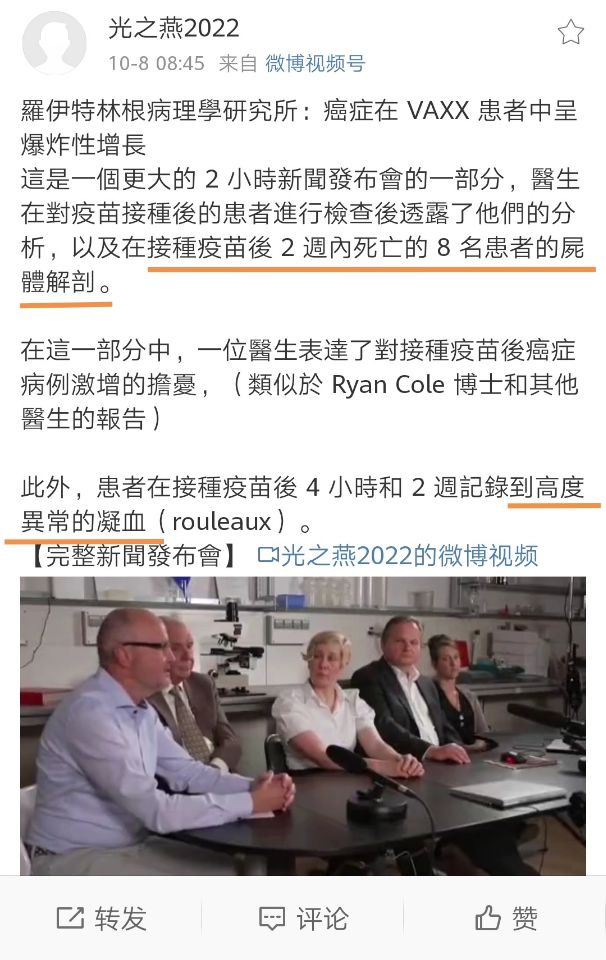Like the post with 赞
Viewport: 606px width, 960px height.
[506, 918]
